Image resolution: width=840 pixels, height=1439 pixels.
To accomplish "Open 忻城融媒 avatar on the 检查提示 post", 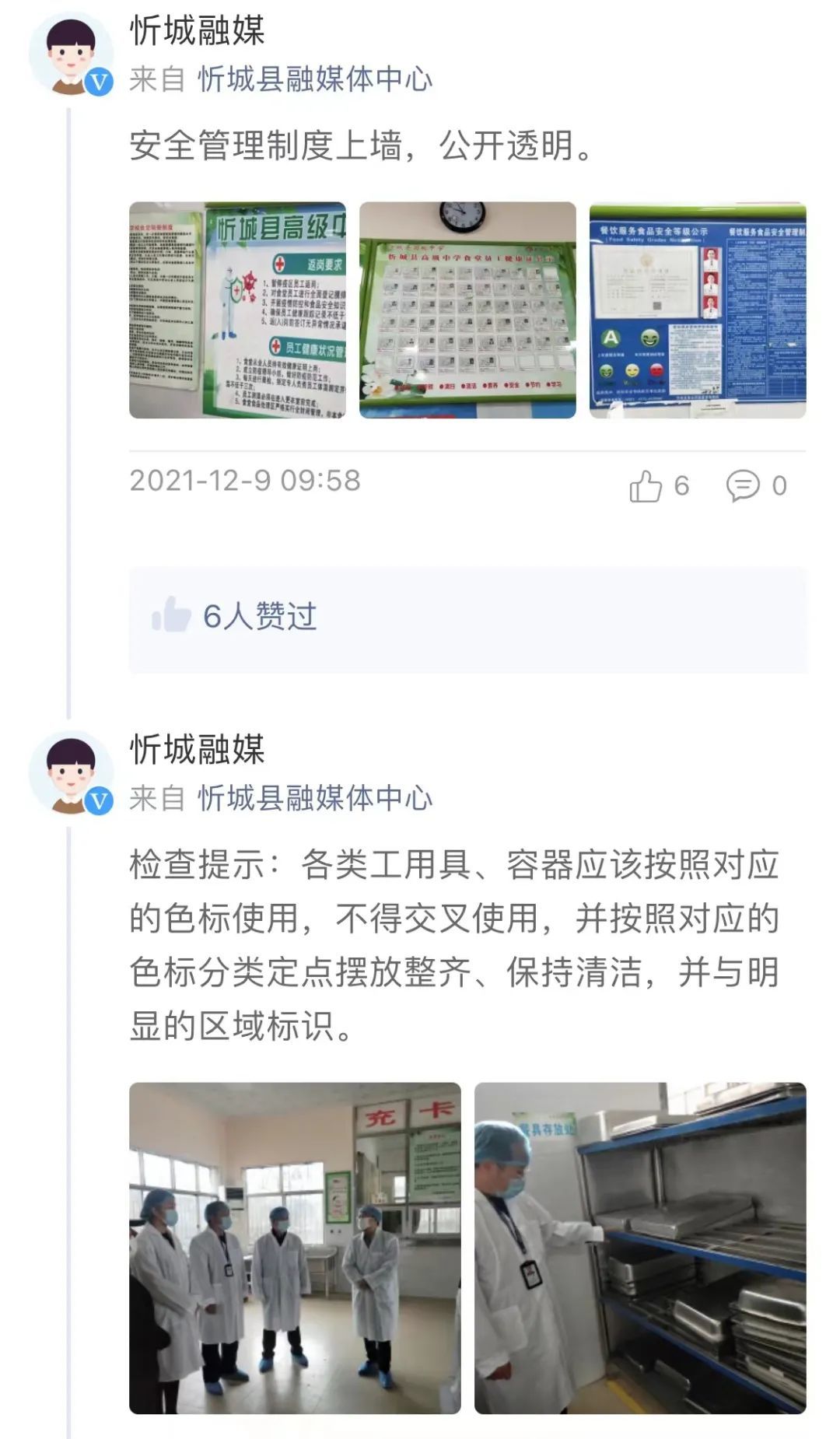I will pos(72,773).
